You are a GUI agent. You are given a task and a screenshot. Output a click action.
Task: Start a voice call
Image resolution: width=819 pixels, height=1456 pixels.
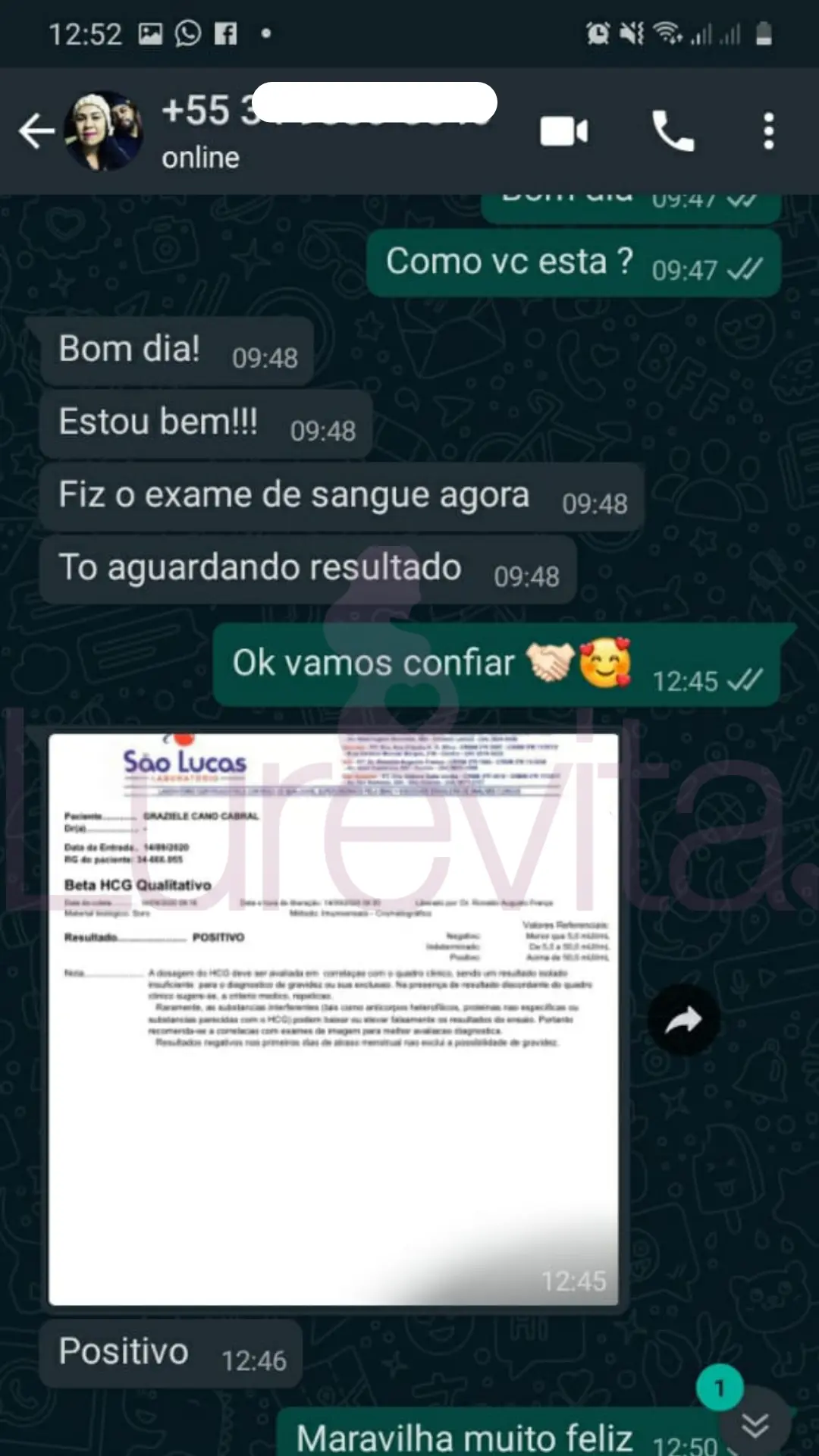pyautogui.click(x=672, y=132)
